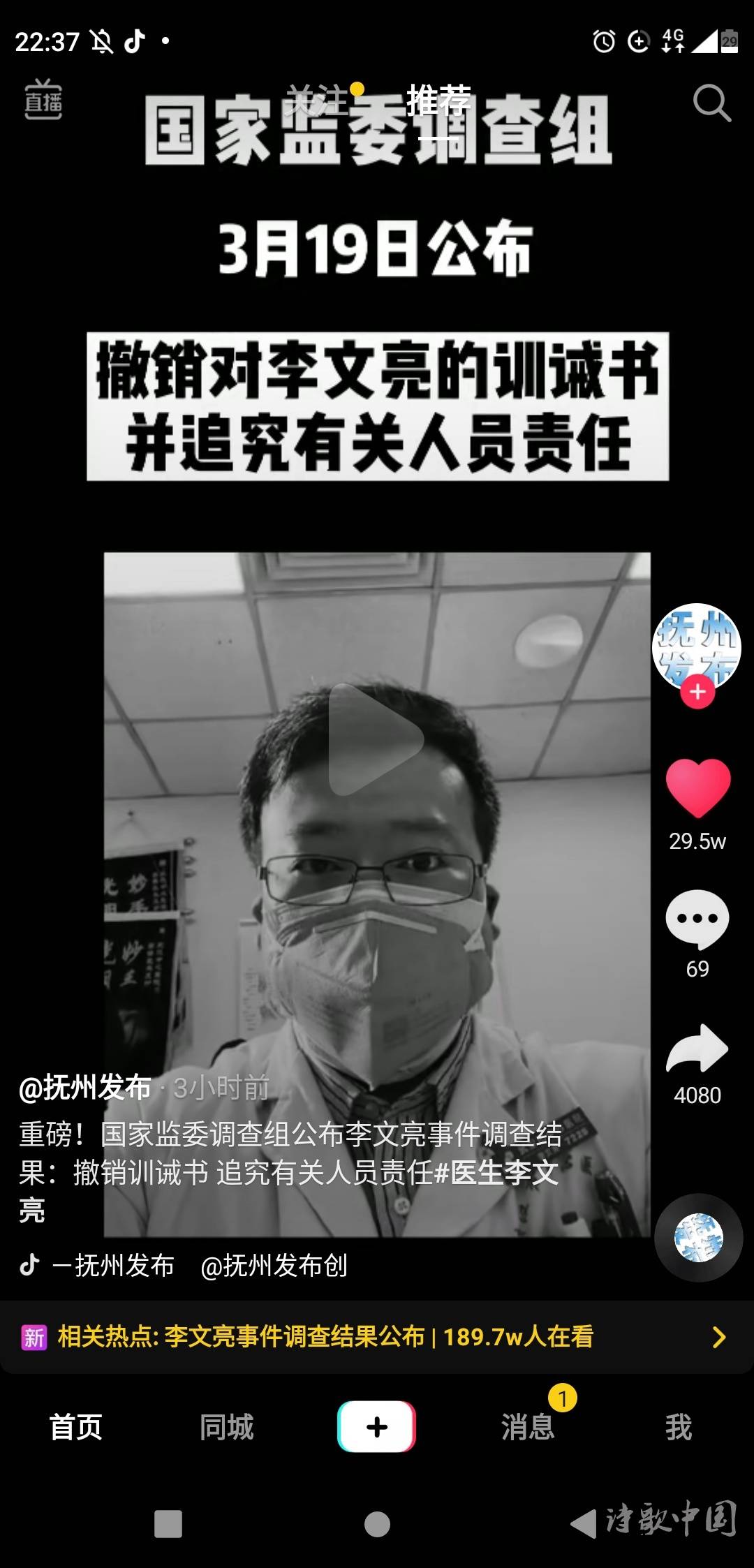Tap the system home circle button
This screenshot has height=1568, width=754.
377,1524
